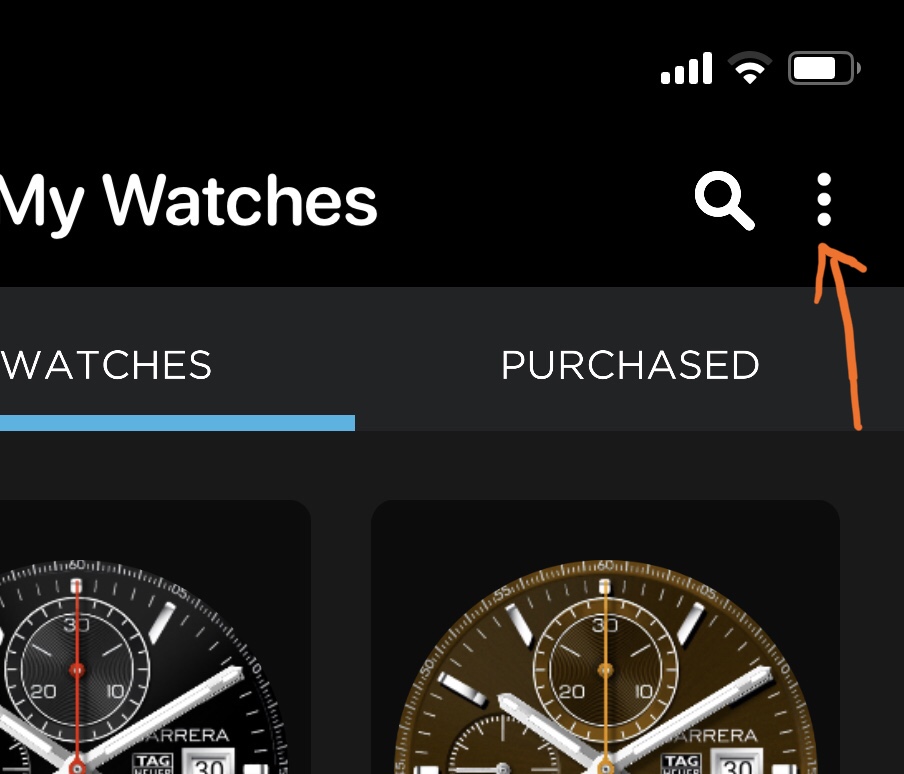Open the three-dot overflow menu
The height and width of the screenshot is (774, 904).
[824, 200]
